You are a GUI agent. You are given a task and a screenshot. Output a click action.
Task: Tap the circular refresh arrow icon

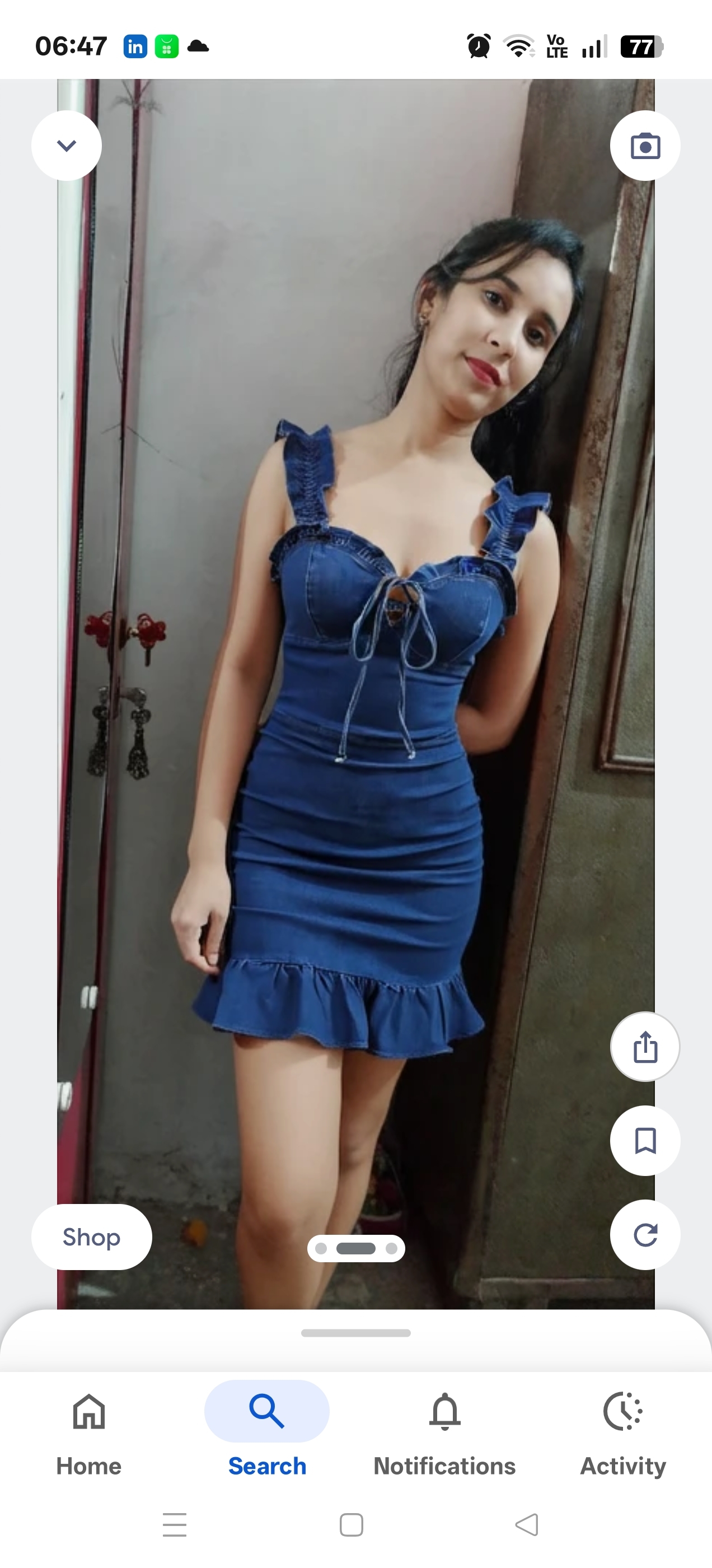(x=645, y=1234)
